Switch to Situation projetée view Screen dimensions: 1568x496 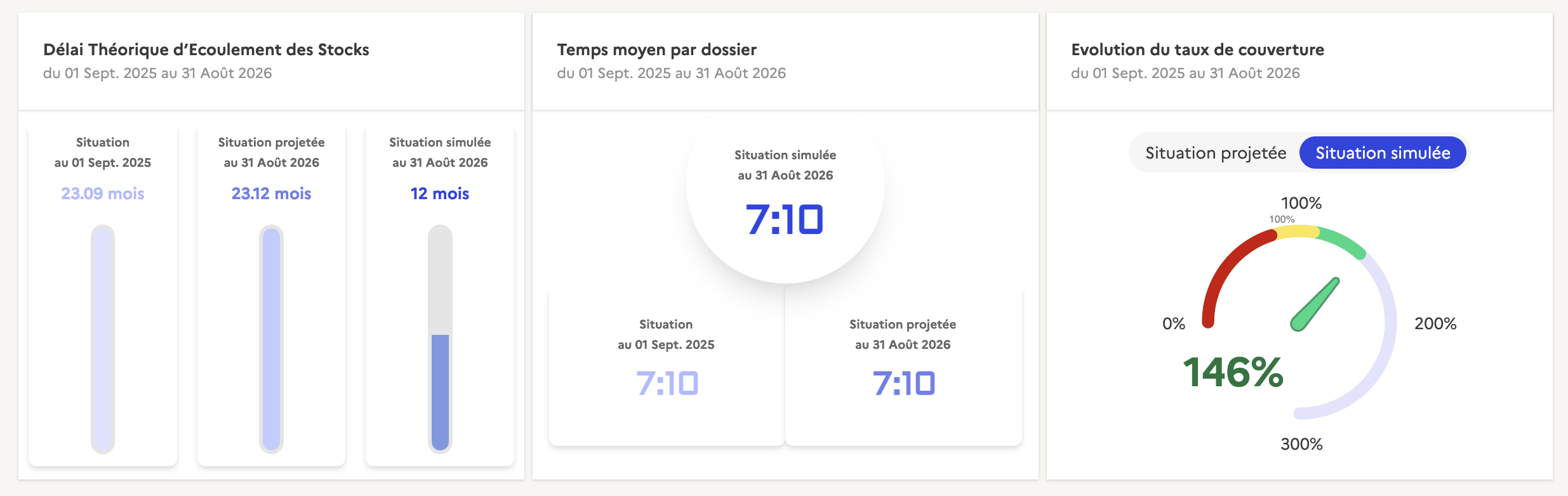(1215, 153)
